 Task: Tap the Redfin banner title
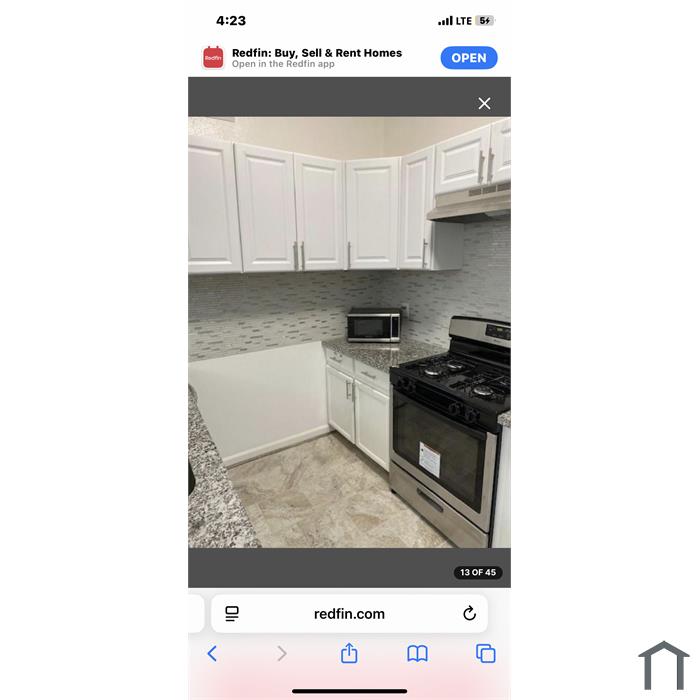tap(316, 53)
